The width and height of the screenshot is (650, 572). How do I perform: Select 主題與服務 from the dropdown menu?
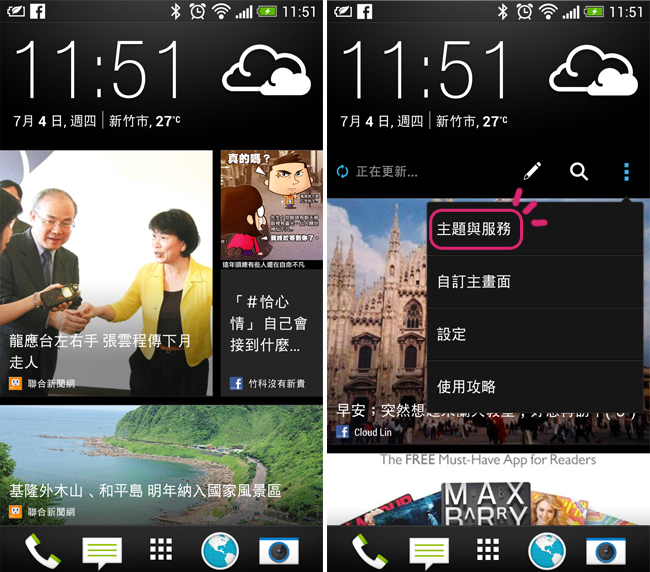[x=474, y=229]
